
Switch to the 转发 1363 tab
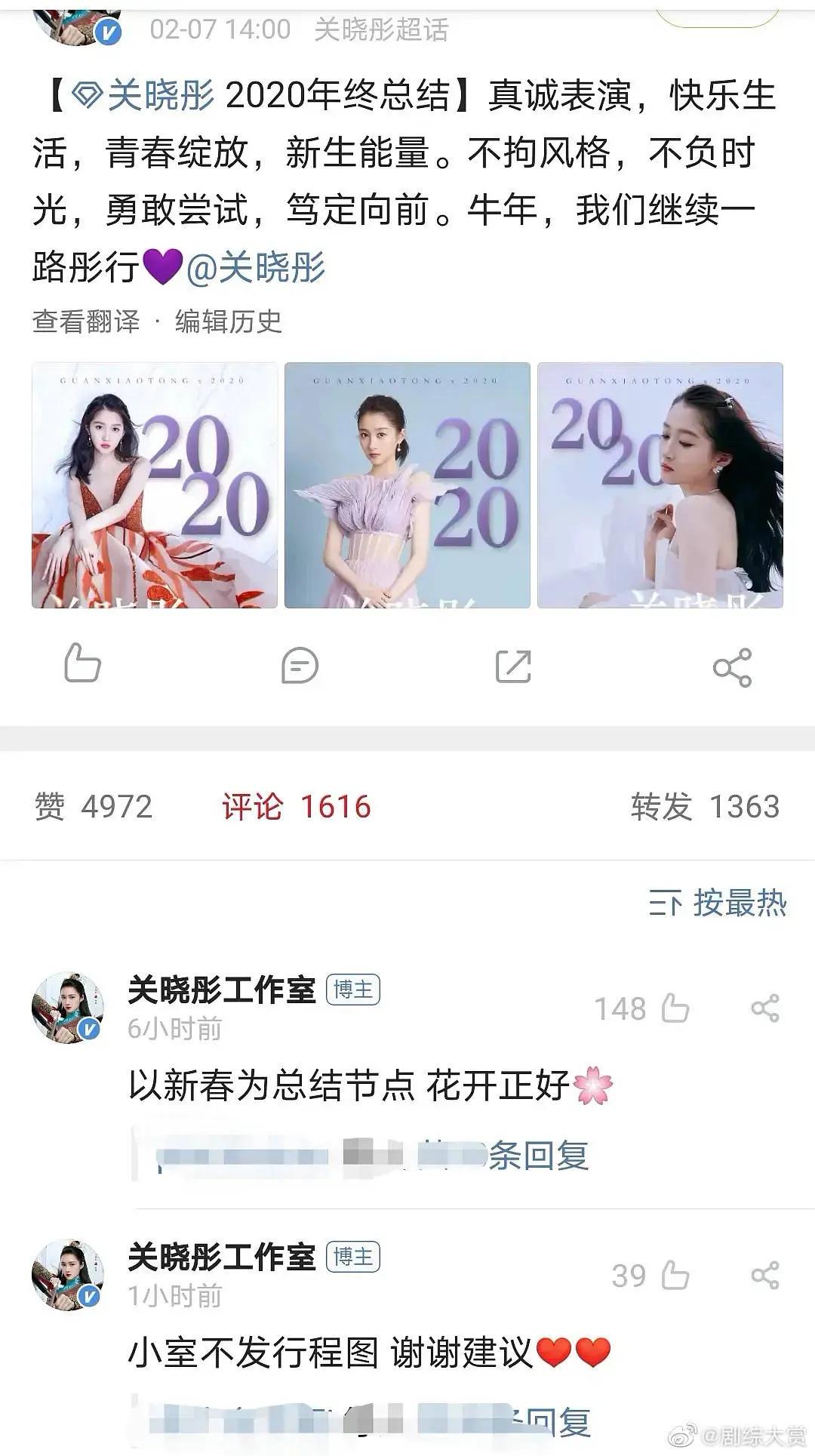tap(705, 806)
